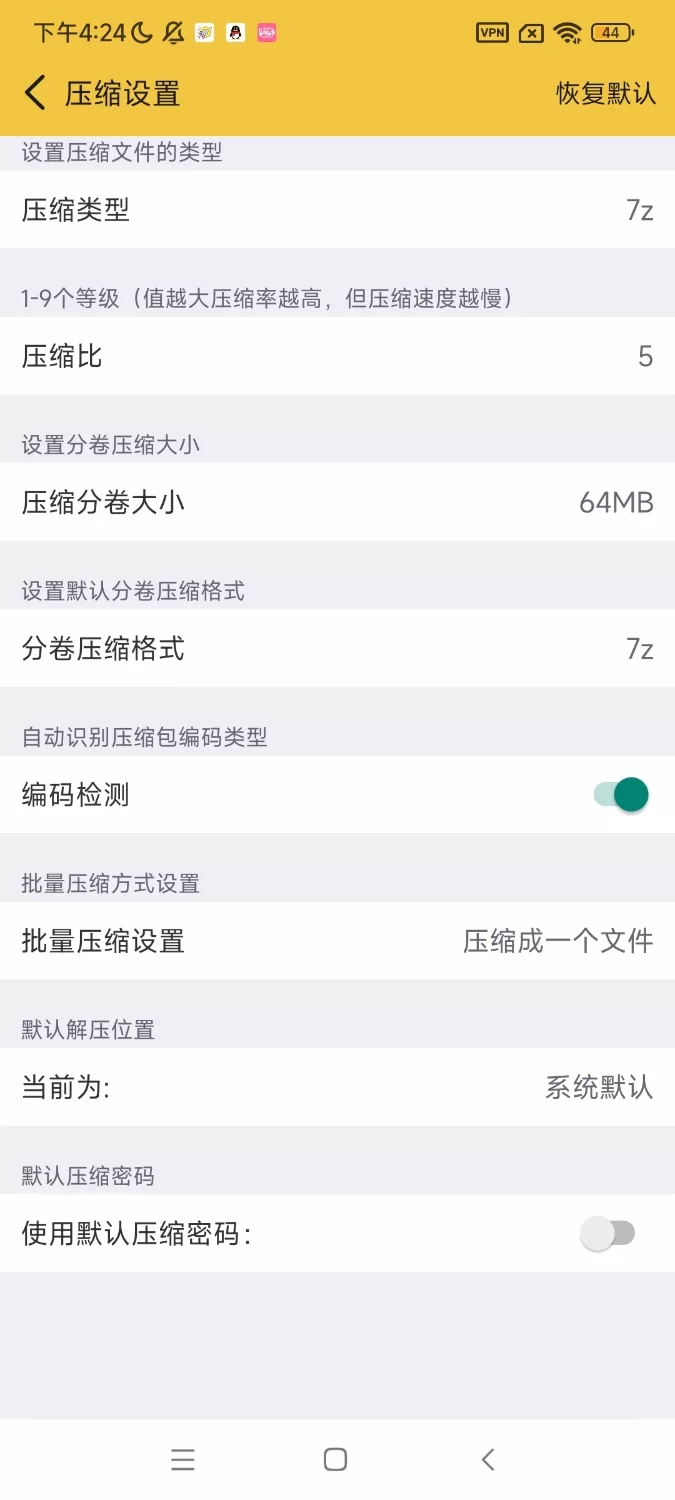This screenshot has width=675, height=1500.
Task: Go to home screen via navigation bar
Action: [x=336, y=1460]
